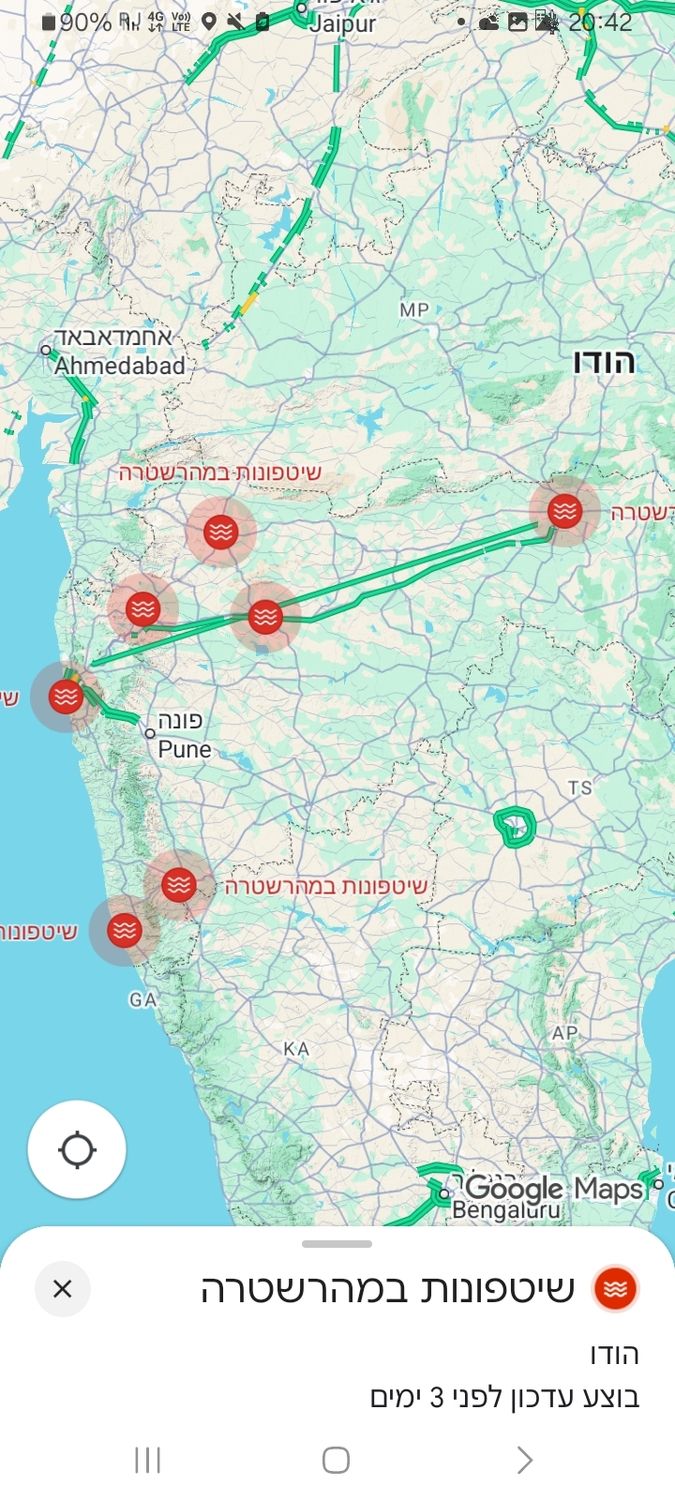This screenshot has width=675, height=1500.
Task: Tap the flood marker near Pune coast
Action: click(66, 696)
